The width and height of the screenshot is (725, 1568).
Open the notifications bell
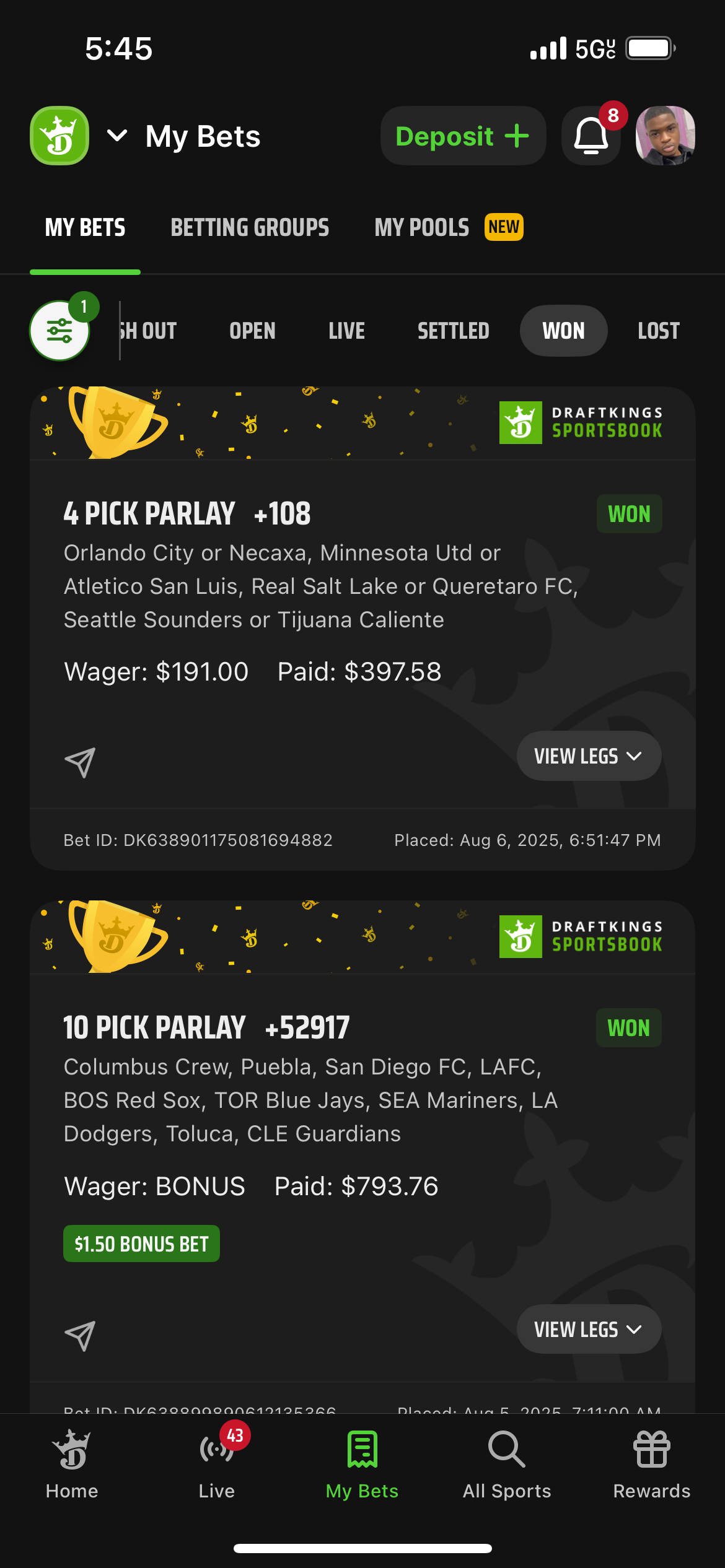click(x=591, y=136)
